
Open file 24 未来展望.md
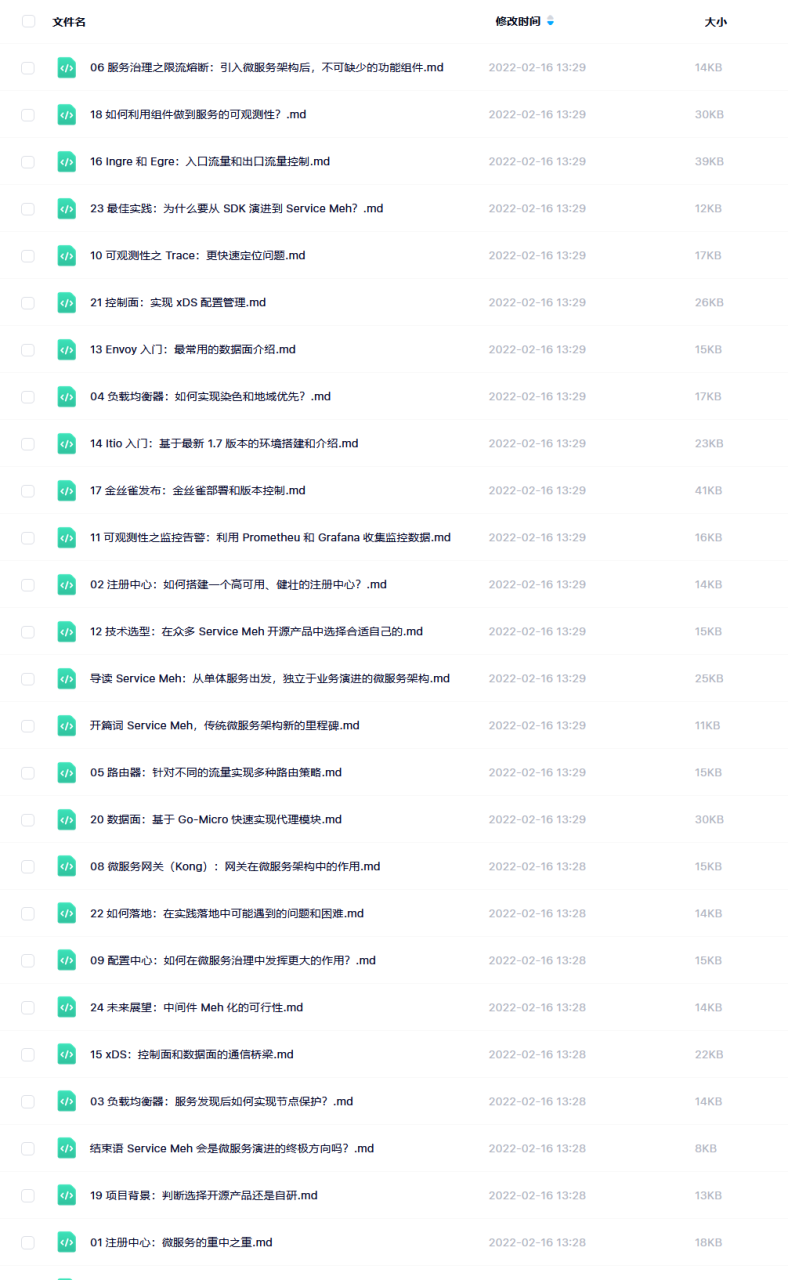196,1008
